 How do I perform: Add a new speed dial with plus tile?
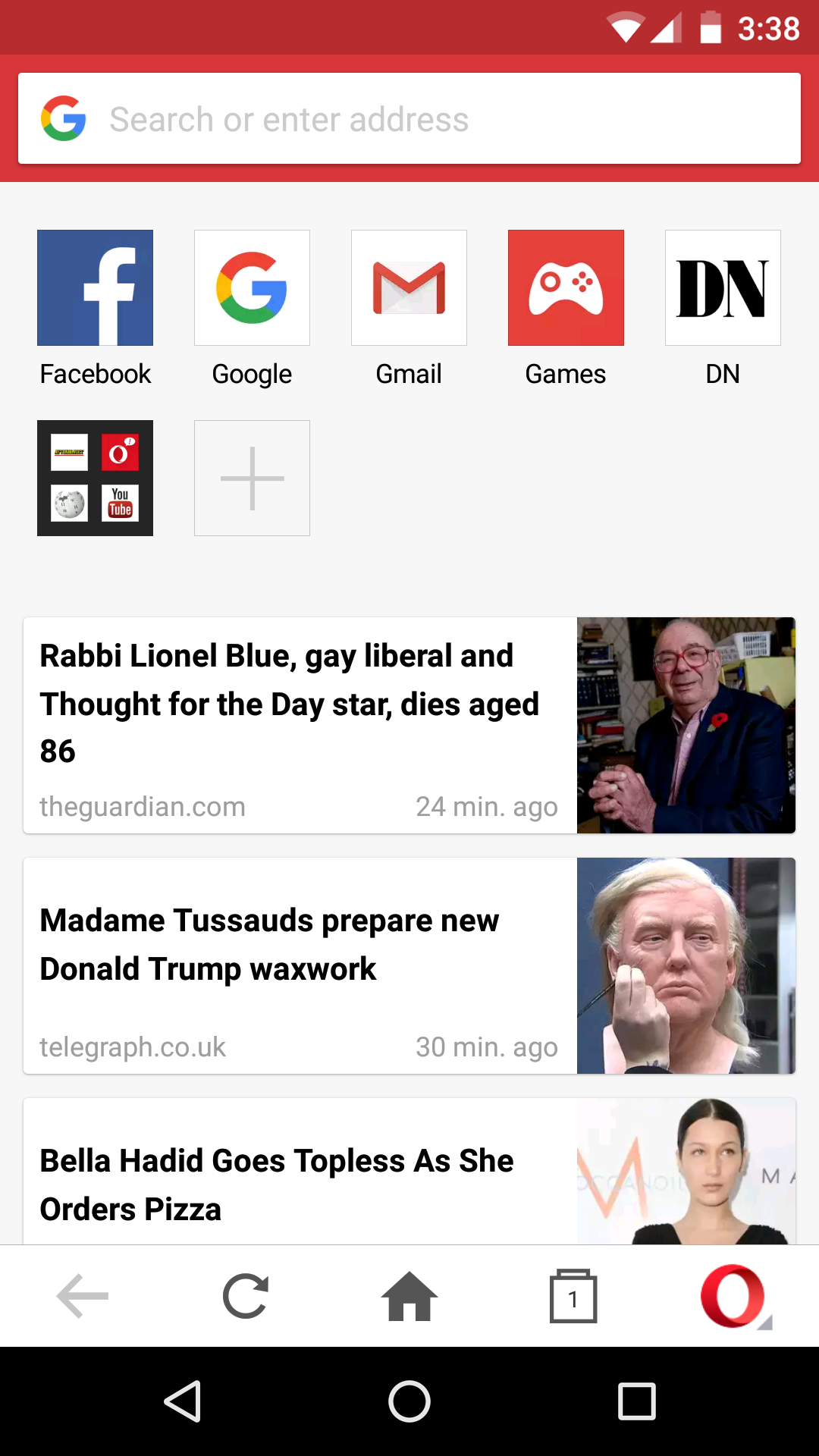click(x=252, y=478)
